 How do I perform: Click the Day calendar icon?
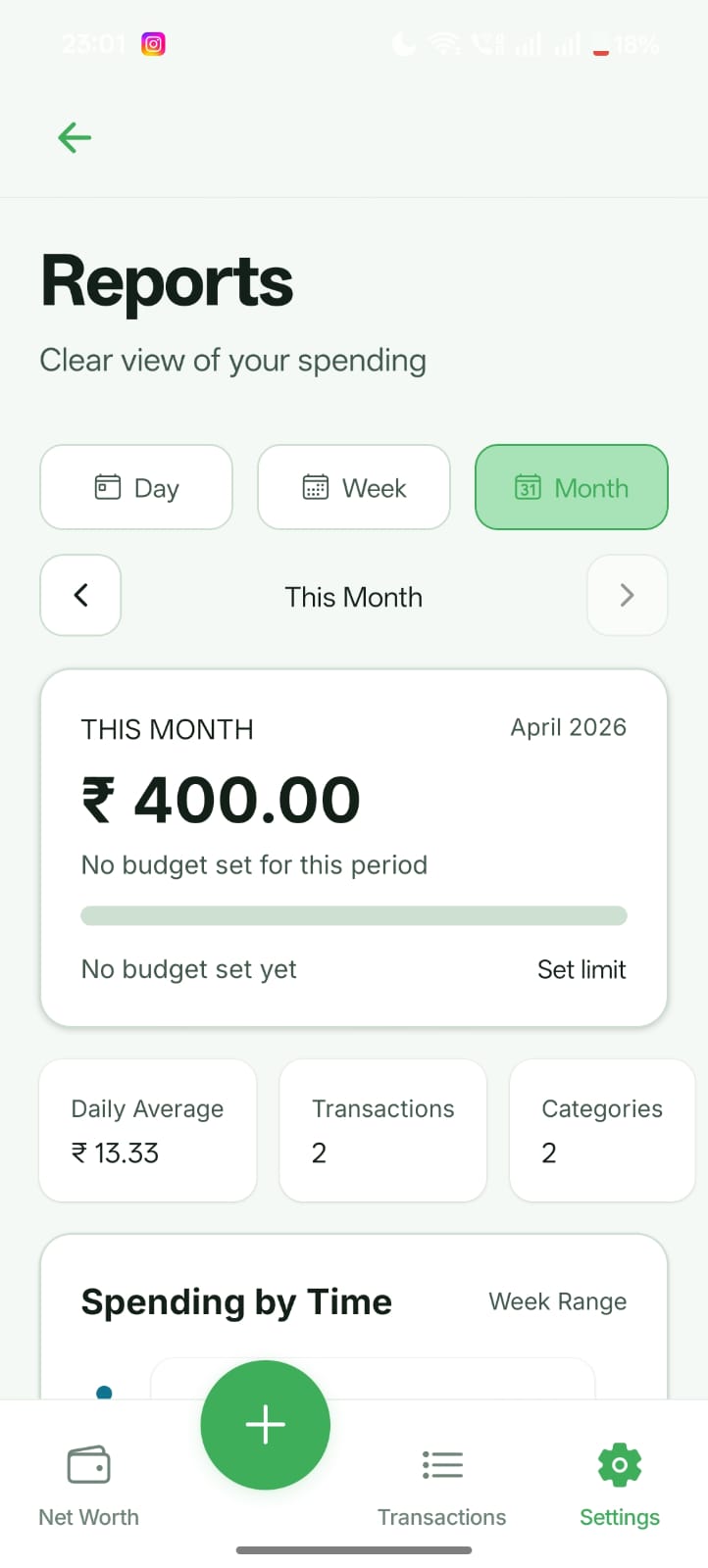pos(108,487)
